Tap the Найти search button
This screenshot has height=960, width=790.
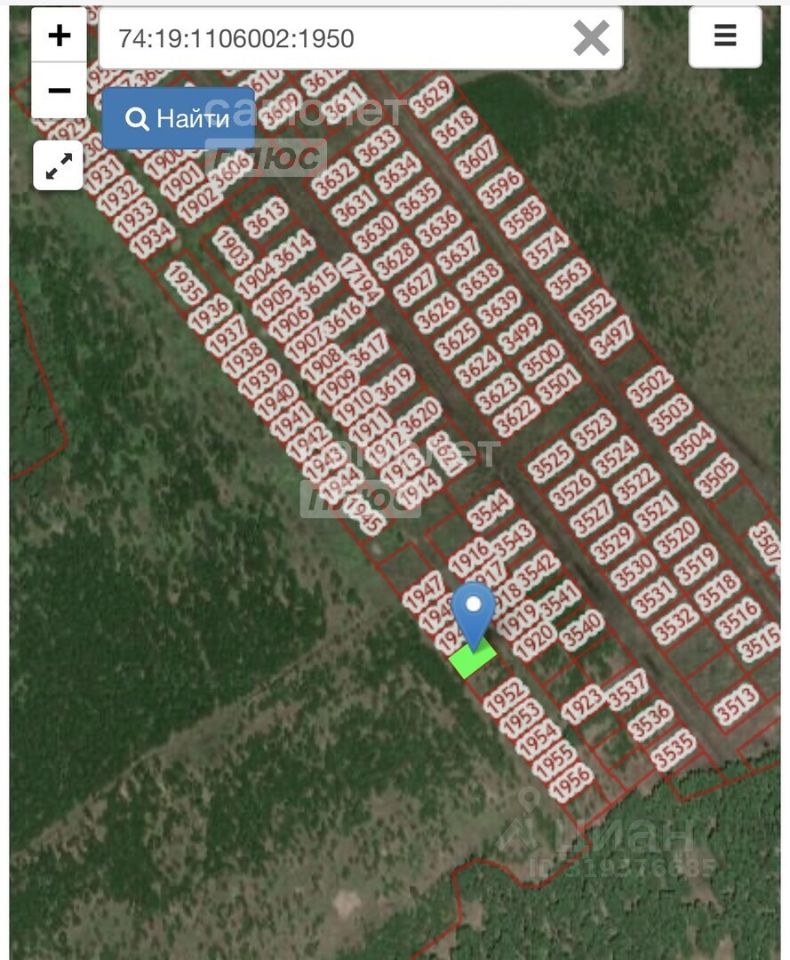[x=178, y=119]
